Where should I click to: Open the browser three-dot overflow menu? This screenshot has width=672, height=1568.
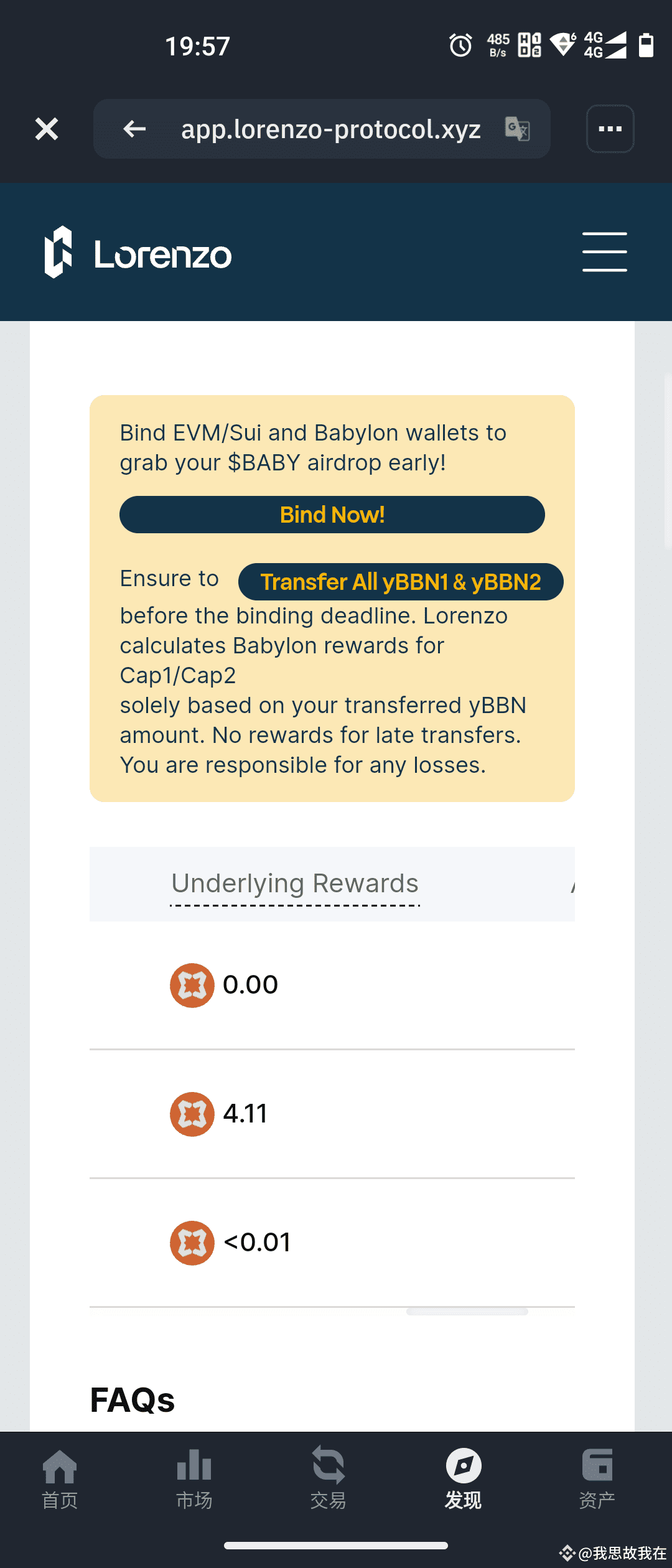610,129
